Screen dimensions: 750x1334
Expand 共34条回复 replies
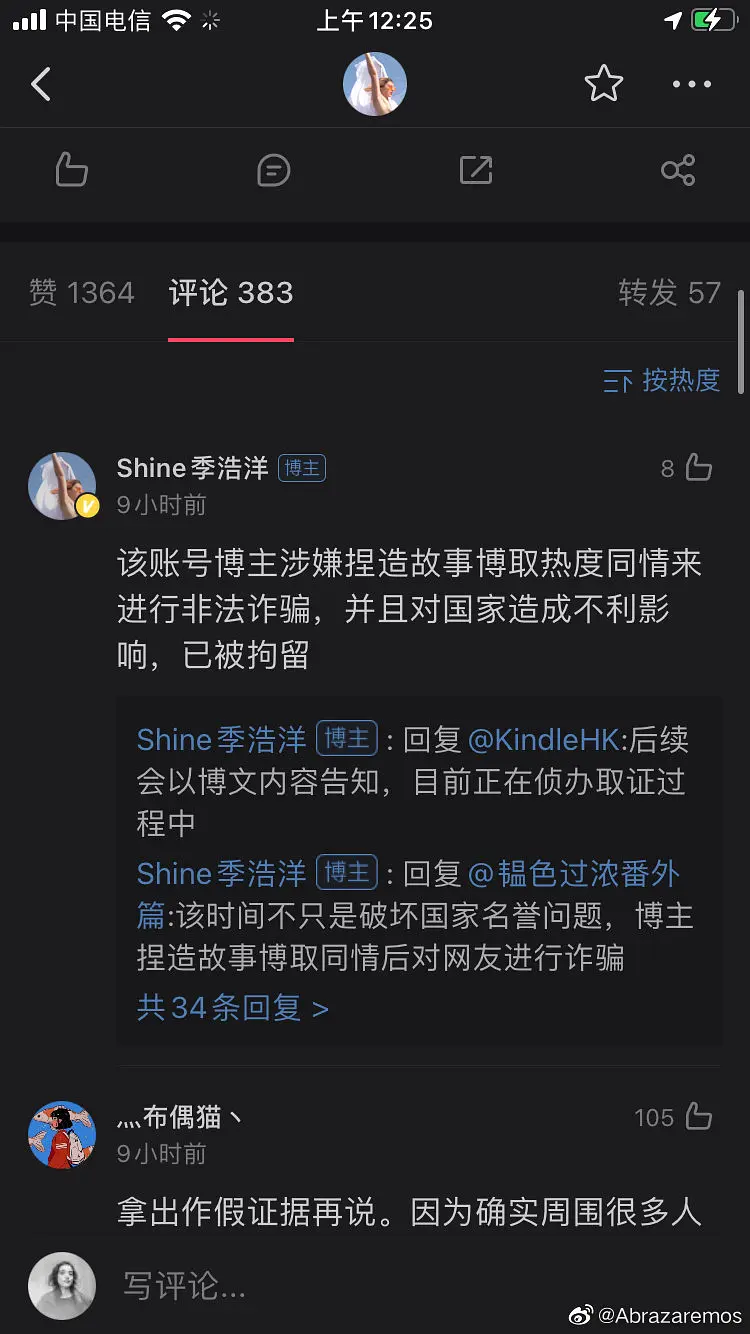pos(233,1008)
